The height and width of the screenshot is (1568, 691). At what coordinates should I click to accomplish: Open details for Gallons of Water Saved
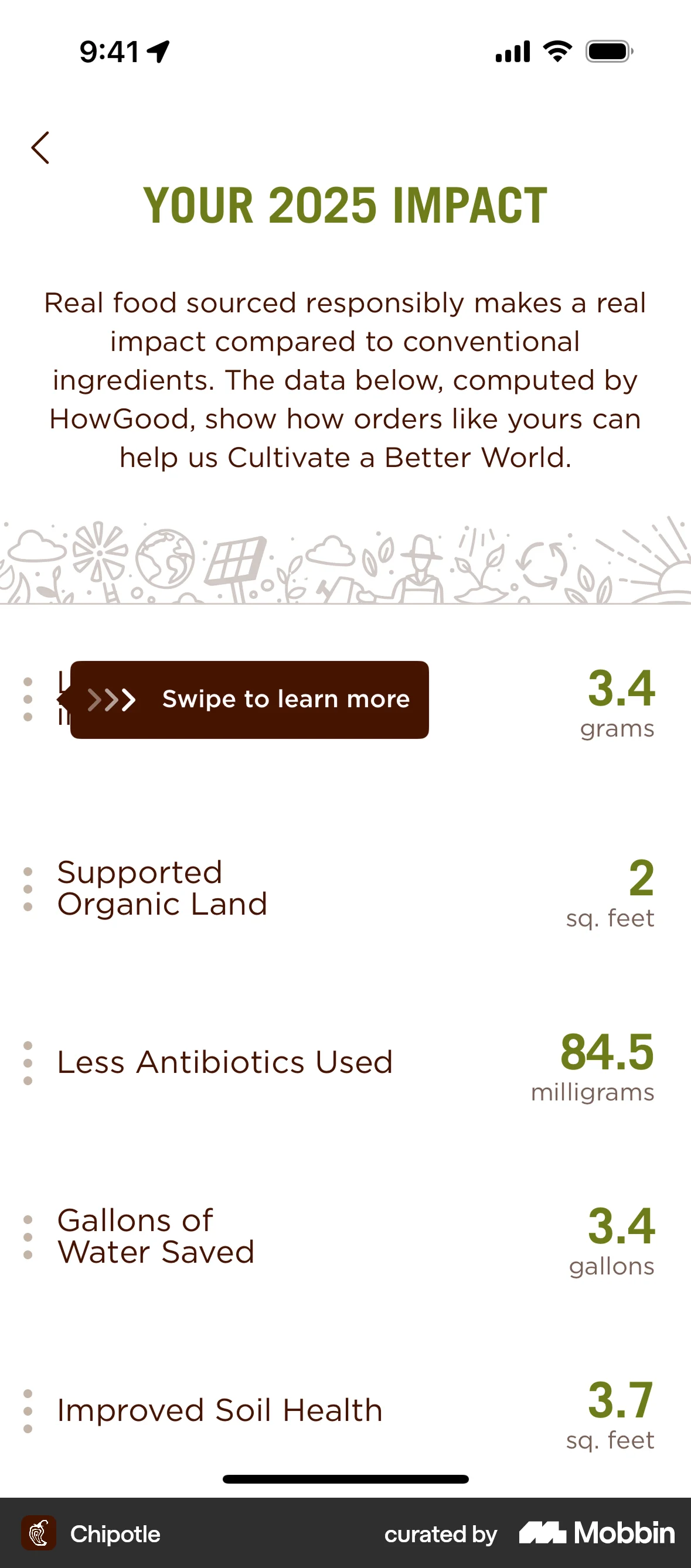tap(155, 1236)
